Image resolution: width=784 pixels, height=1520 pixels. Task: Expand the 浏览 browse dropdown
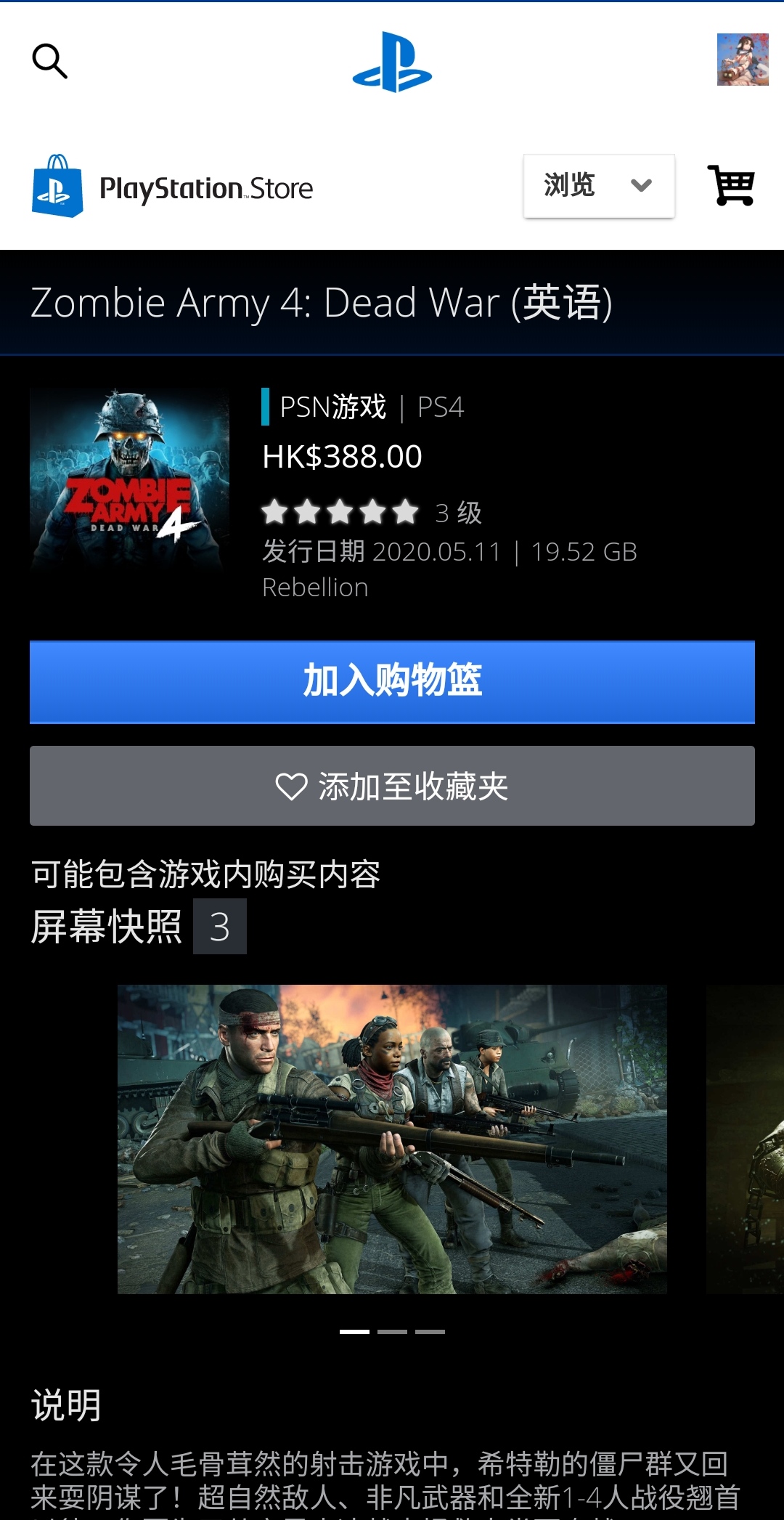tap(599, 186)
